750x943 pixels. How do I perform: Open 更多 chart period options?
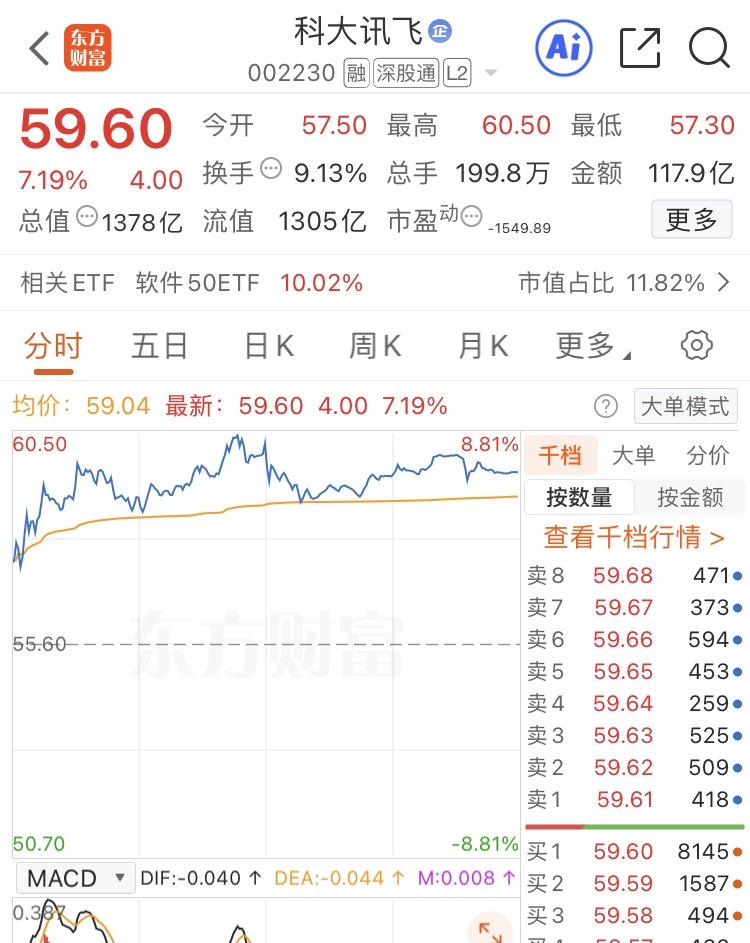(591, 346)
